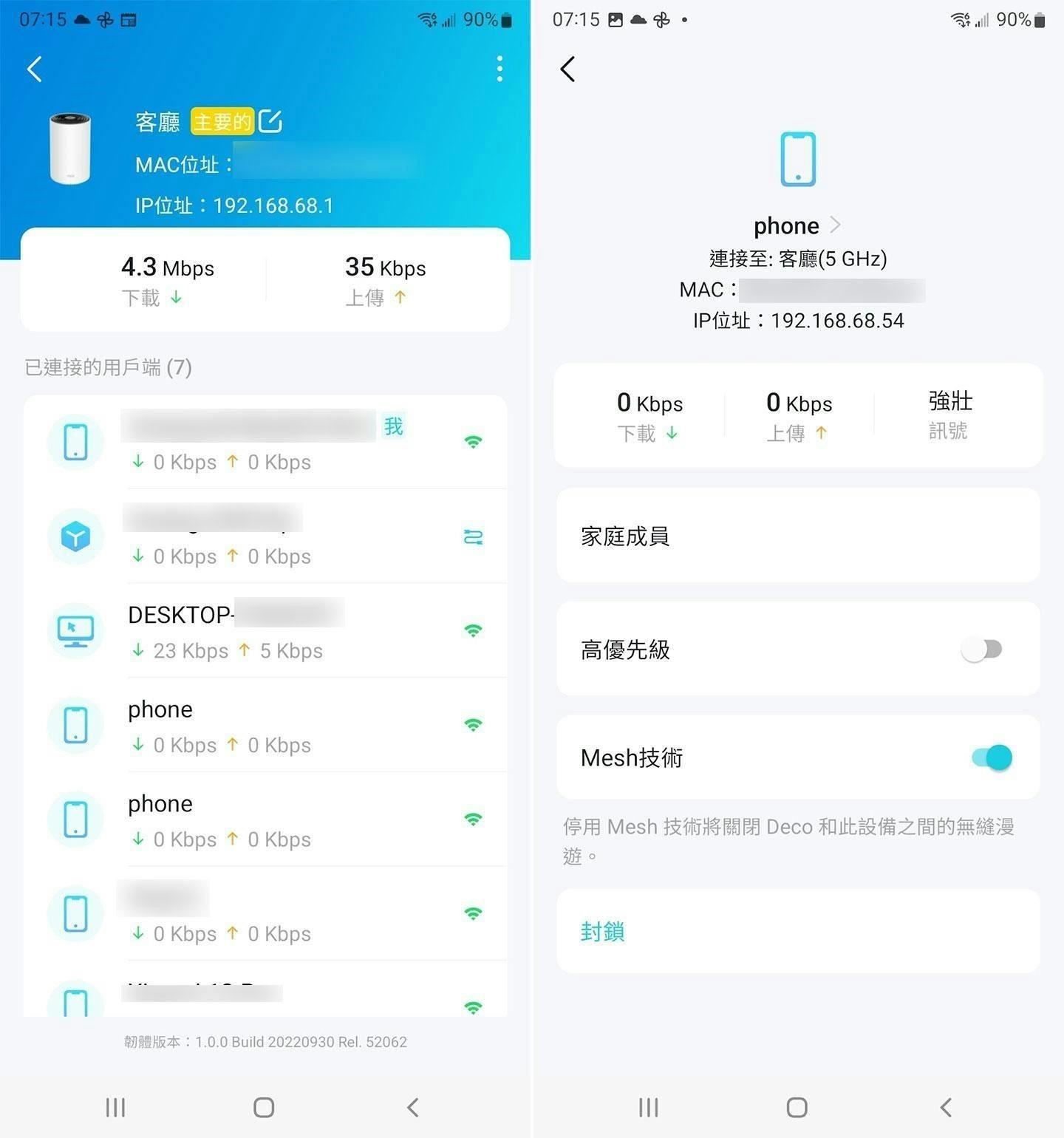Go back from the phone details screen
Image resolution: width=1064 pixels, height=1138 pixels.
click(x=567, y=69)
